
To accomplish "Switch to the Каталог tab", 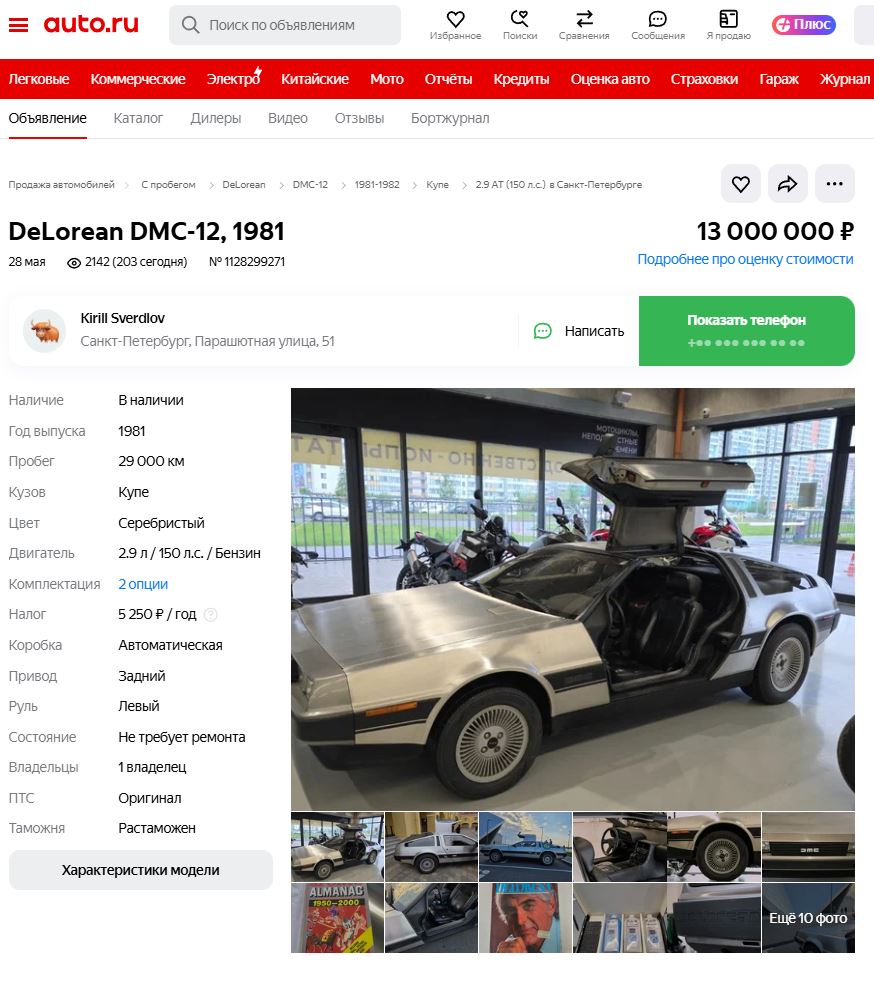I will (138, 118).
